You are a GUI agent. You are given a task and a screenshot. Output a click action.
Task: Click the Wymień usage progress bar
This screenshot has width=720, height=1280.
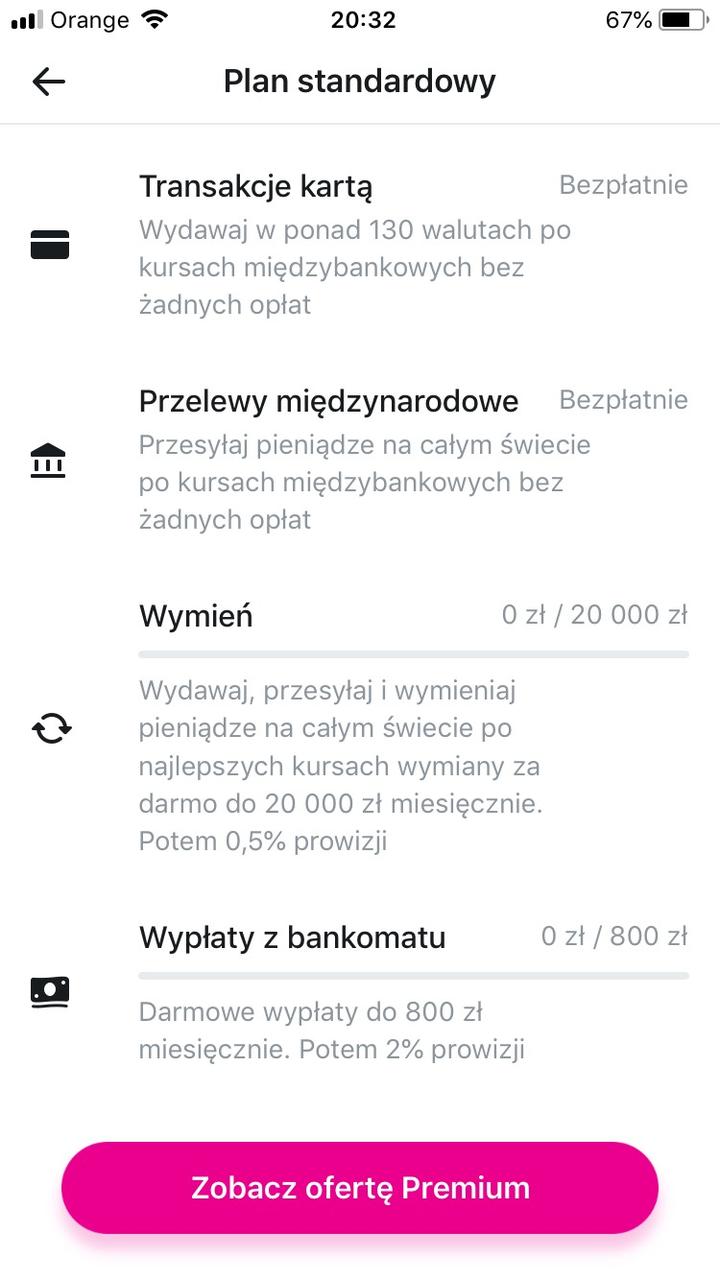click(x=413, y=655)
